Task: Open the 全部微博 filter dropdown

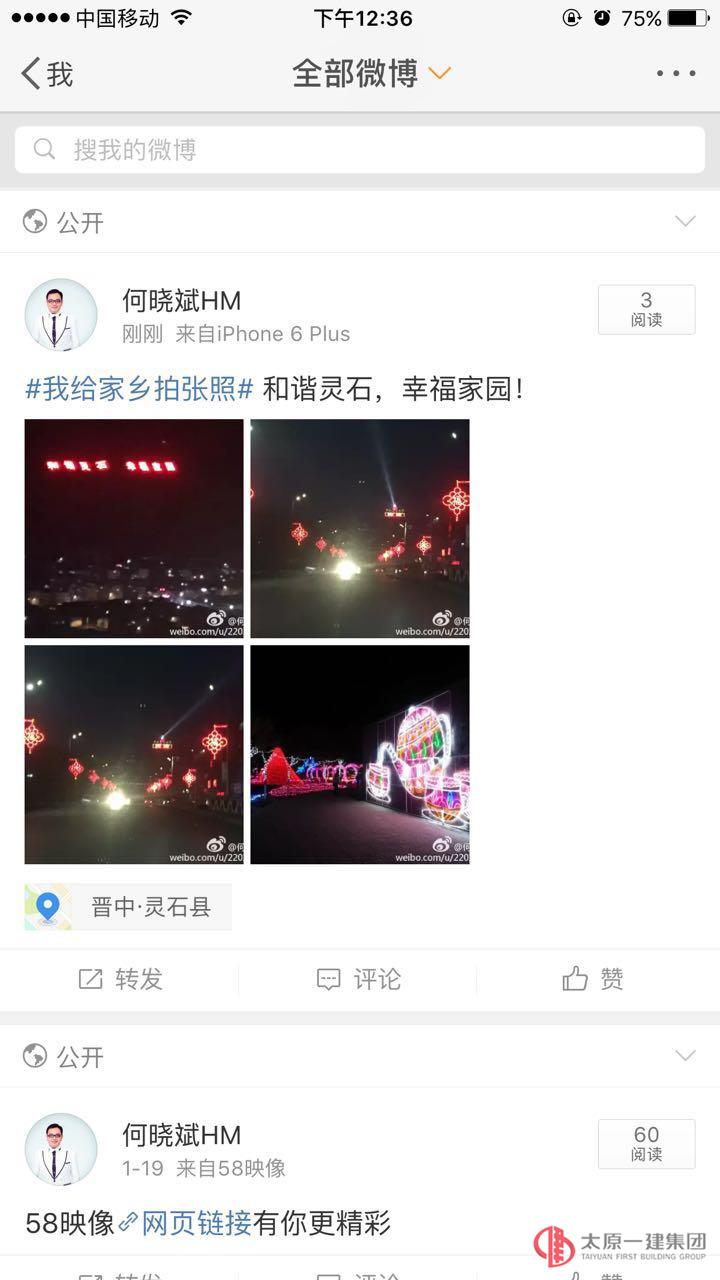Action: (x=372, y=73)
